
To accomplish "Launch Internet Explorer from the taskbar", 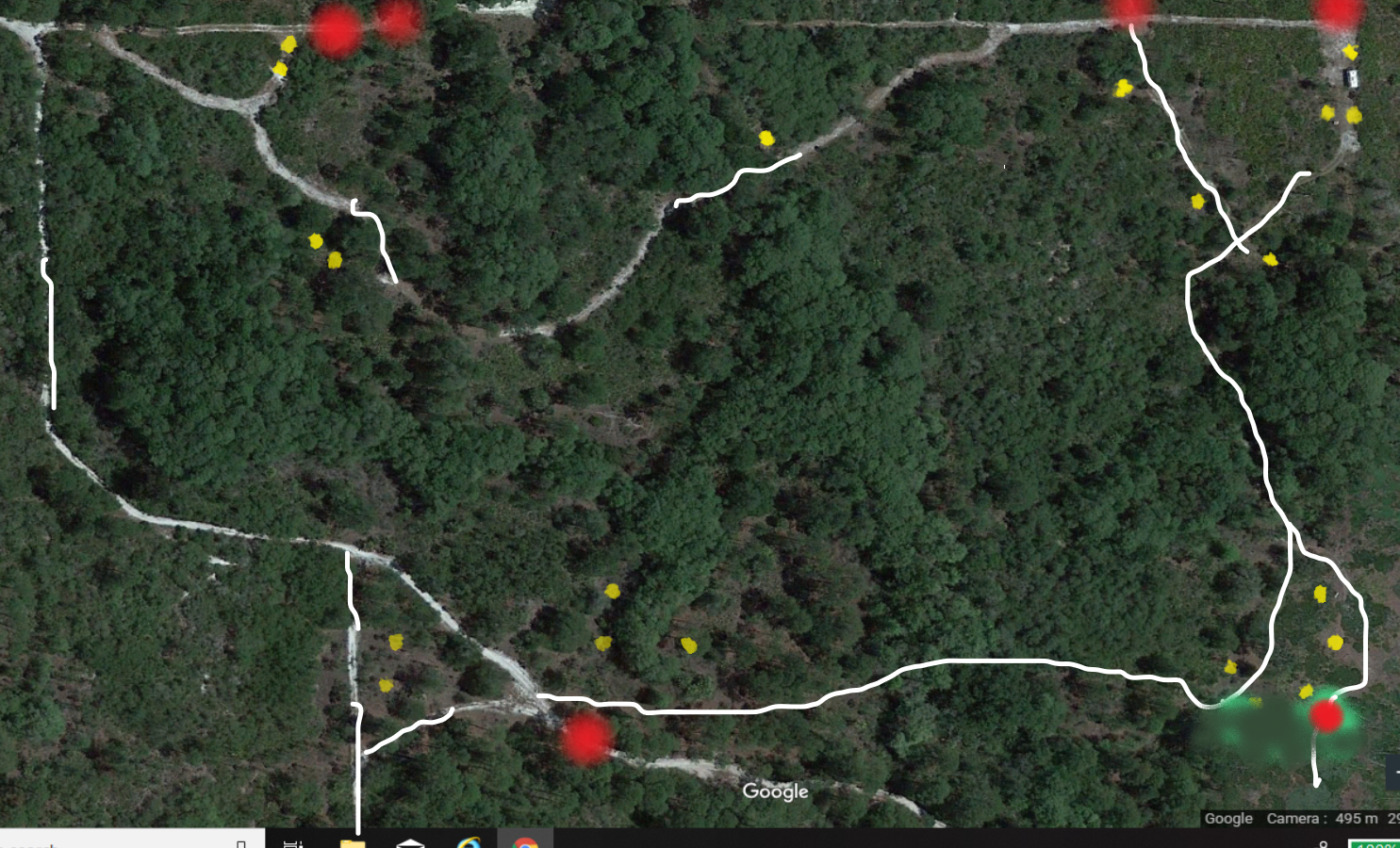I will click(x=469, y=842).
